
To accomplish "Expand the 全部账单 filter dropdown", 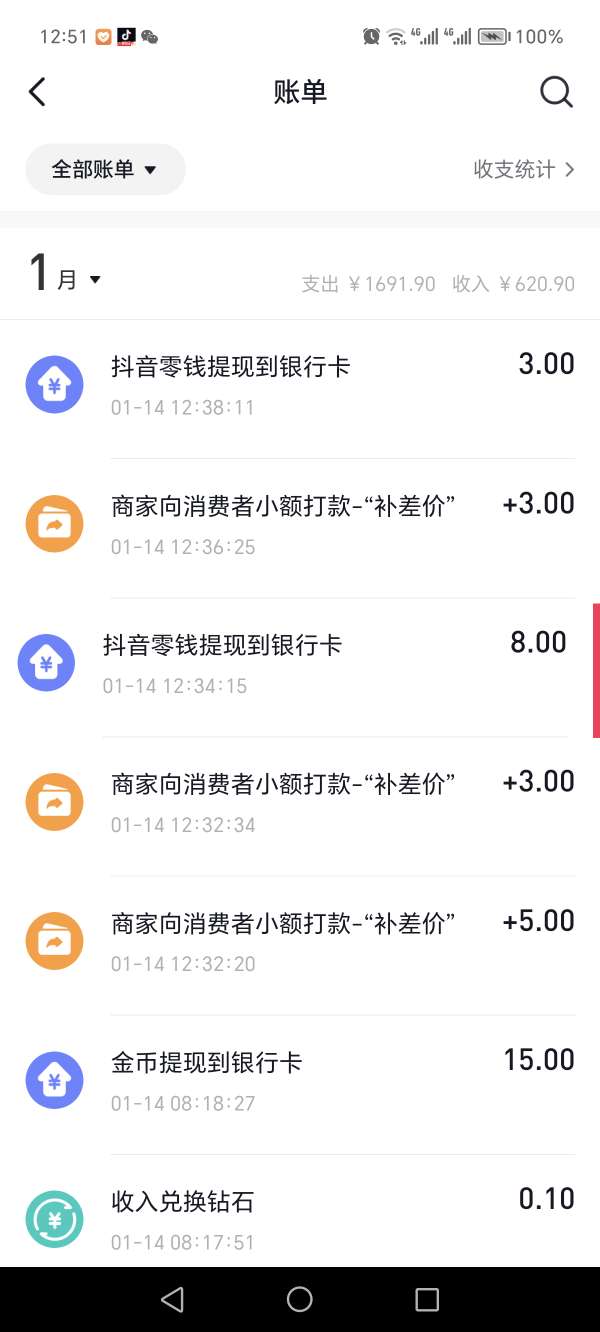I will (105, 169).
